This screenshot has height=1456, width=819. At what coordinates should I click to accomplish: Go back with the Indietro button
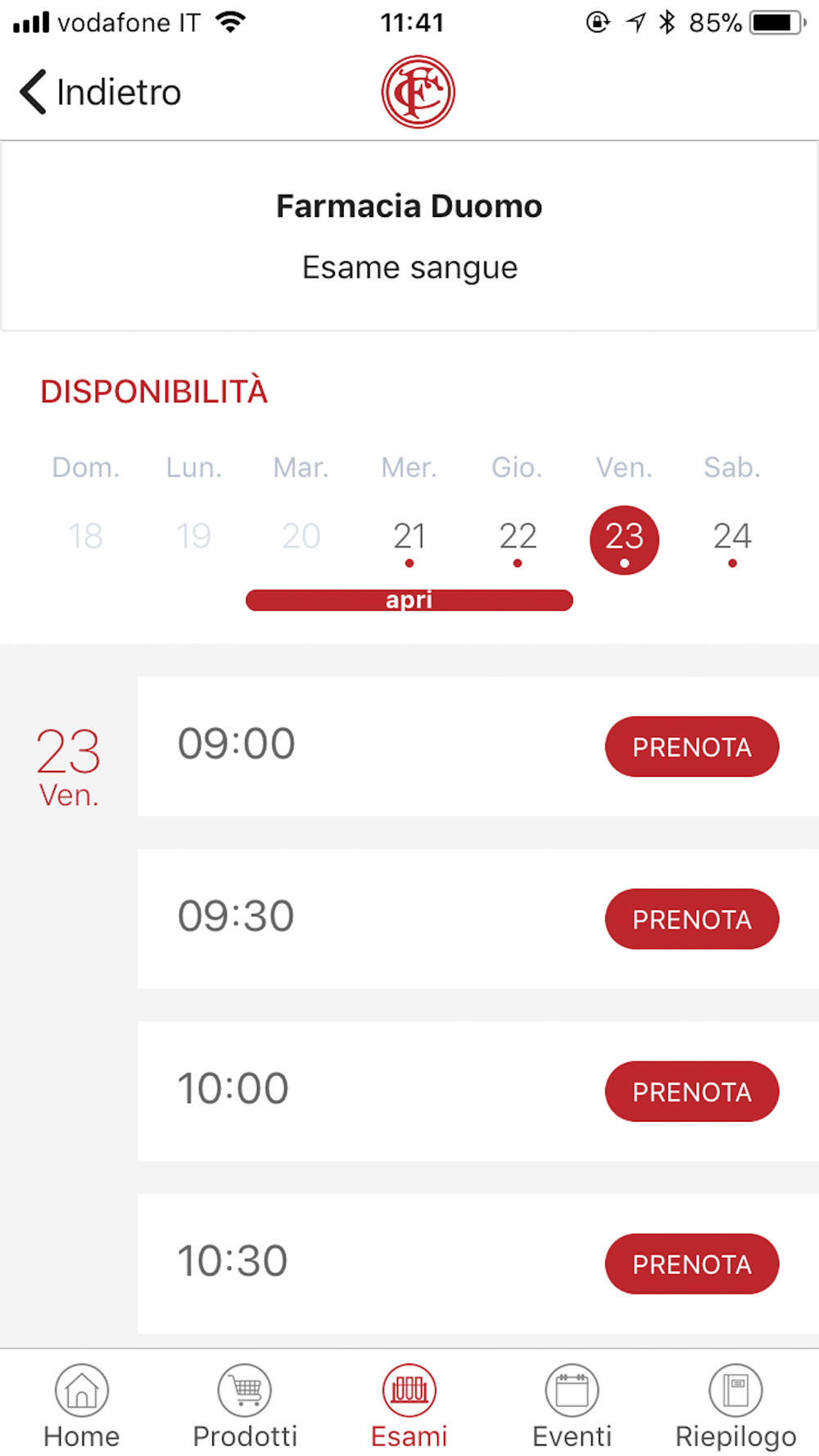coord(100,92)
